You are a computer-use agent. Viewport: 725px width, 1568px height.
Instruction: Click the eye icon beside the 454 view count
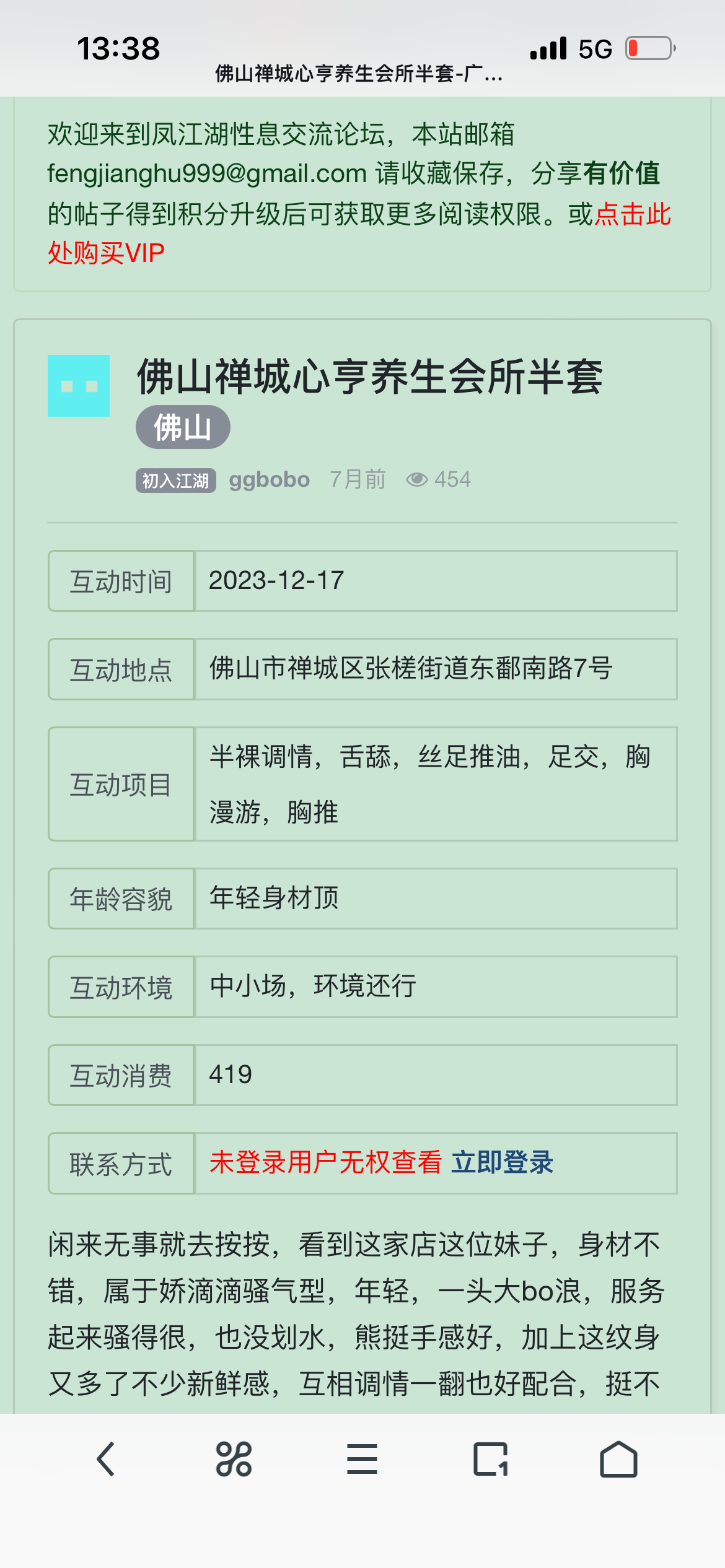tap(418, 479)
